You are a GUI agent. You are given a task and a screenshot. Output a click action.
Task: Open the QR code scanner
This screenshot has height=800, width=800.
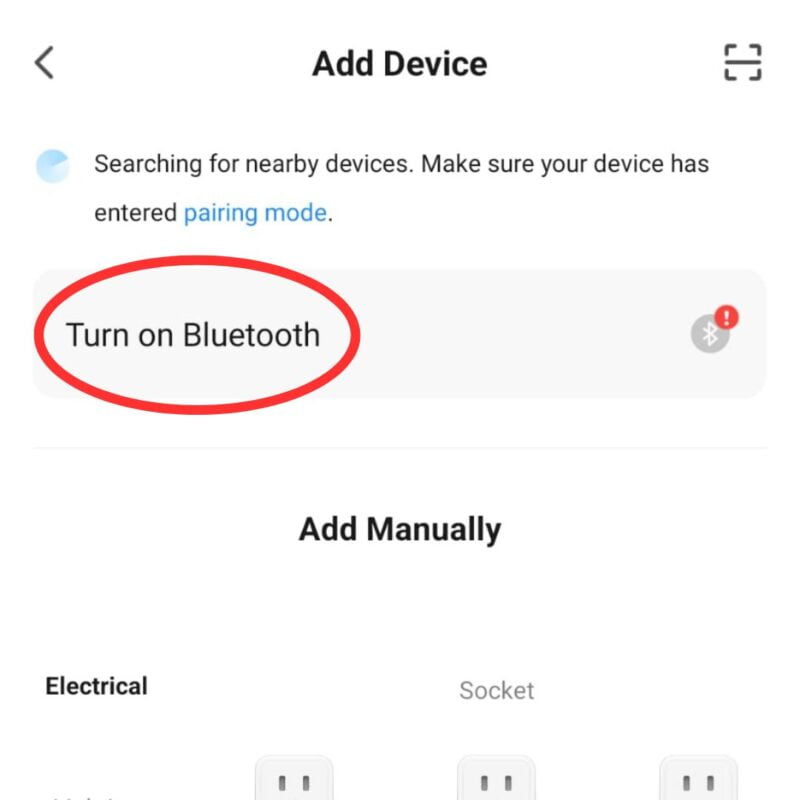(x=742, y=63)
